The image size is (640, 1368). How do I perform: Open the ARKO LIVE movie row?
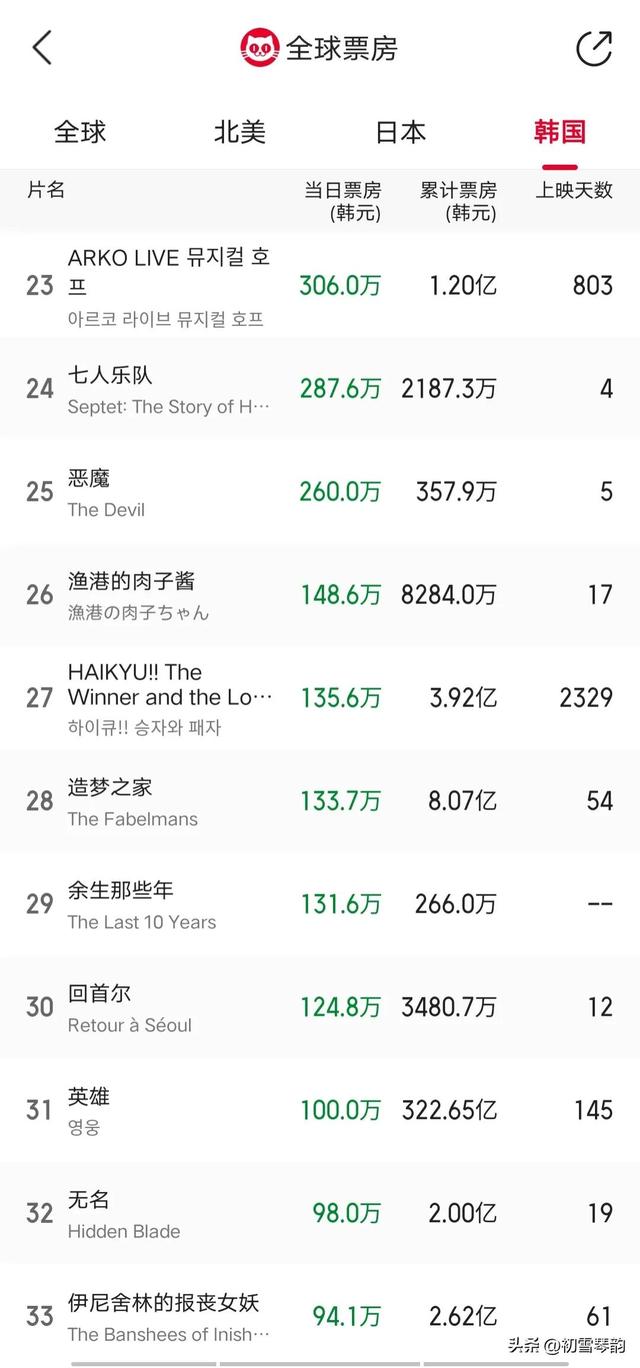(x=320, y=285)
